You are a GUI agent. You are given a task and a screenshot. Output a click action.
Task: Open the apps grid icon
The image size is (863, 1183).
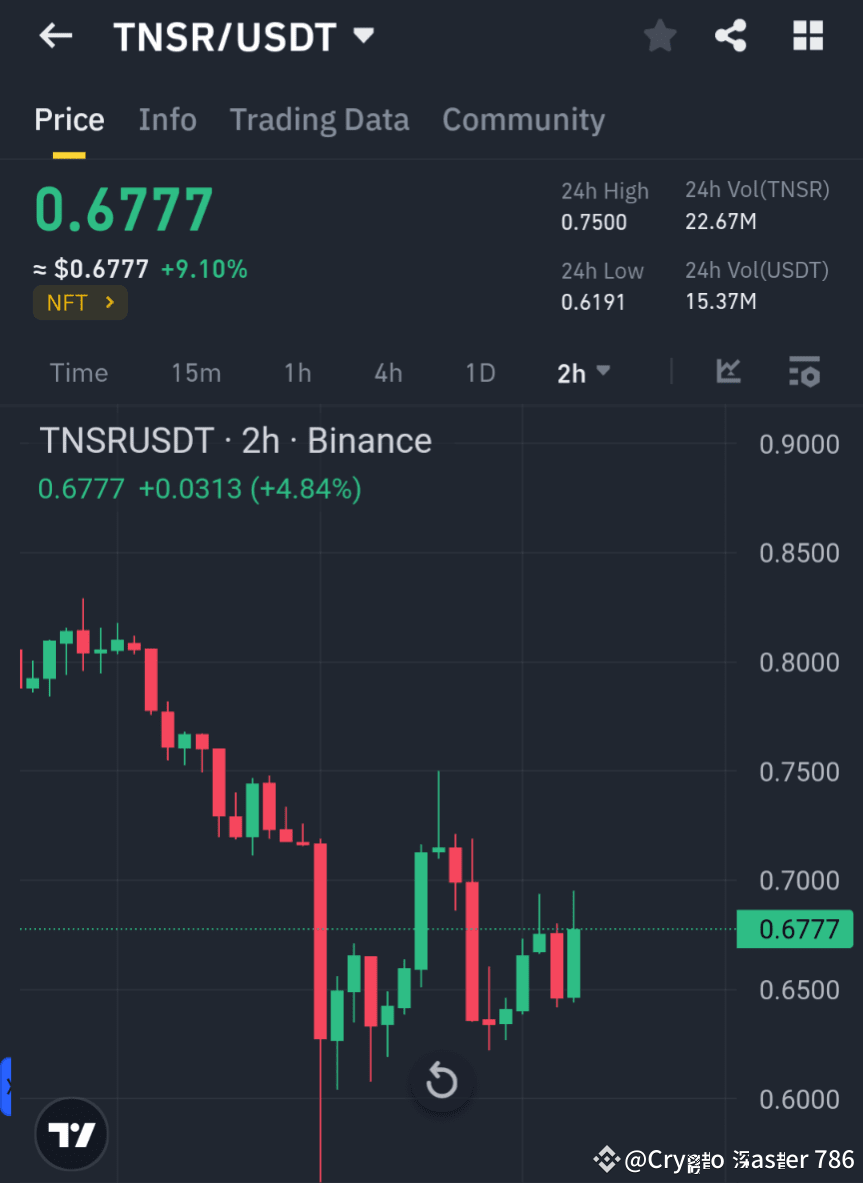point(807,36)
